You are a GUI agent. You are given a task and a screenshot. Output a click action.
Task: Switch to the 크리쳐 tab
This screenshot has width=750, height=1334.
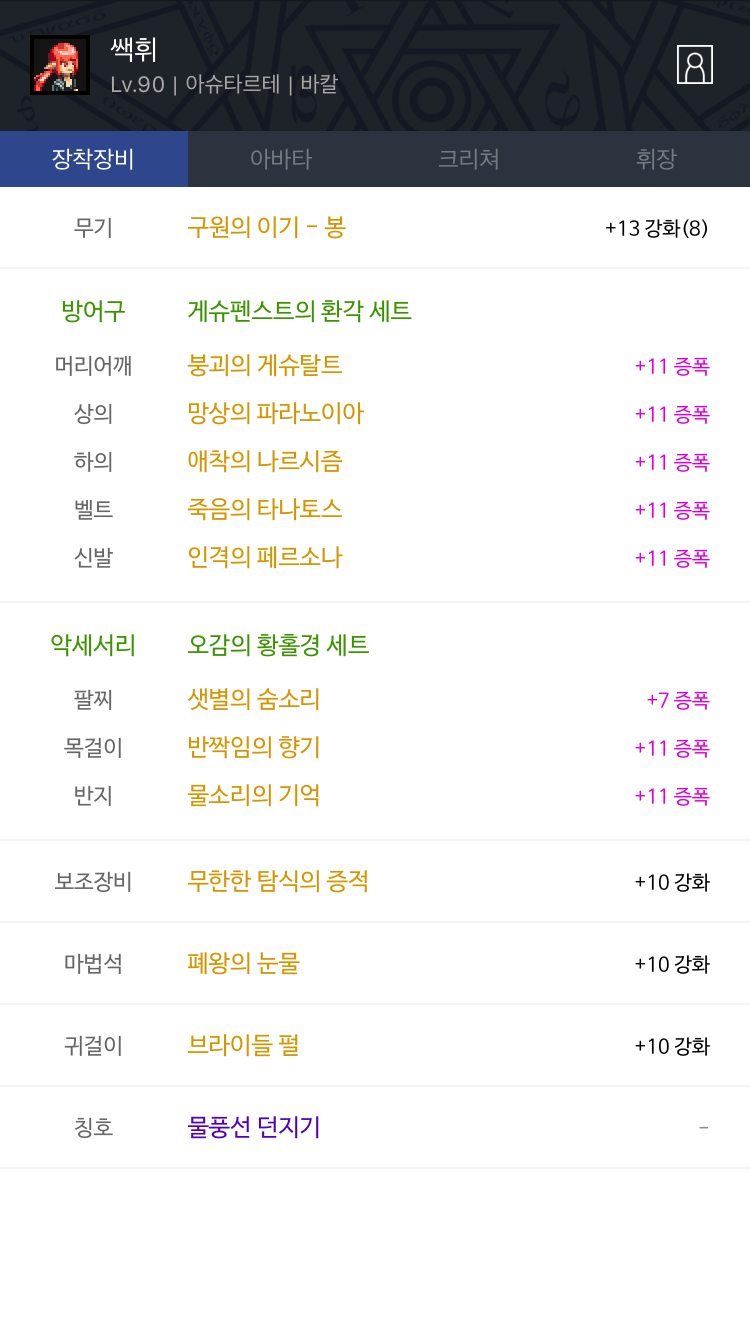click(x=468, y=159)
